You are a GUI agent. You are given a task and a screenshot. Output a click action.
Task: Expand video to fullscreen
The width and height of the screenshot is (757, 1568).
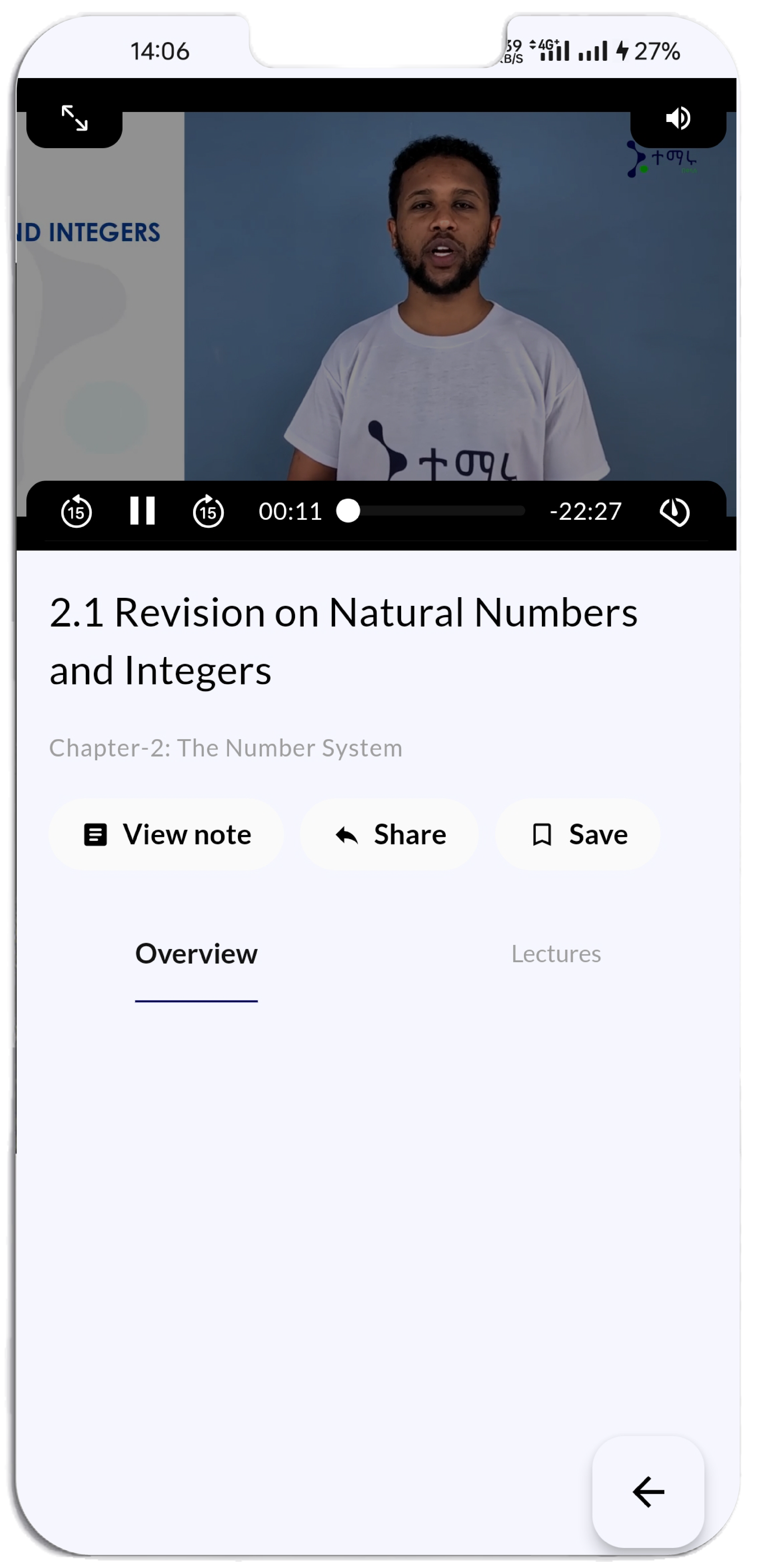click(74, 118)
